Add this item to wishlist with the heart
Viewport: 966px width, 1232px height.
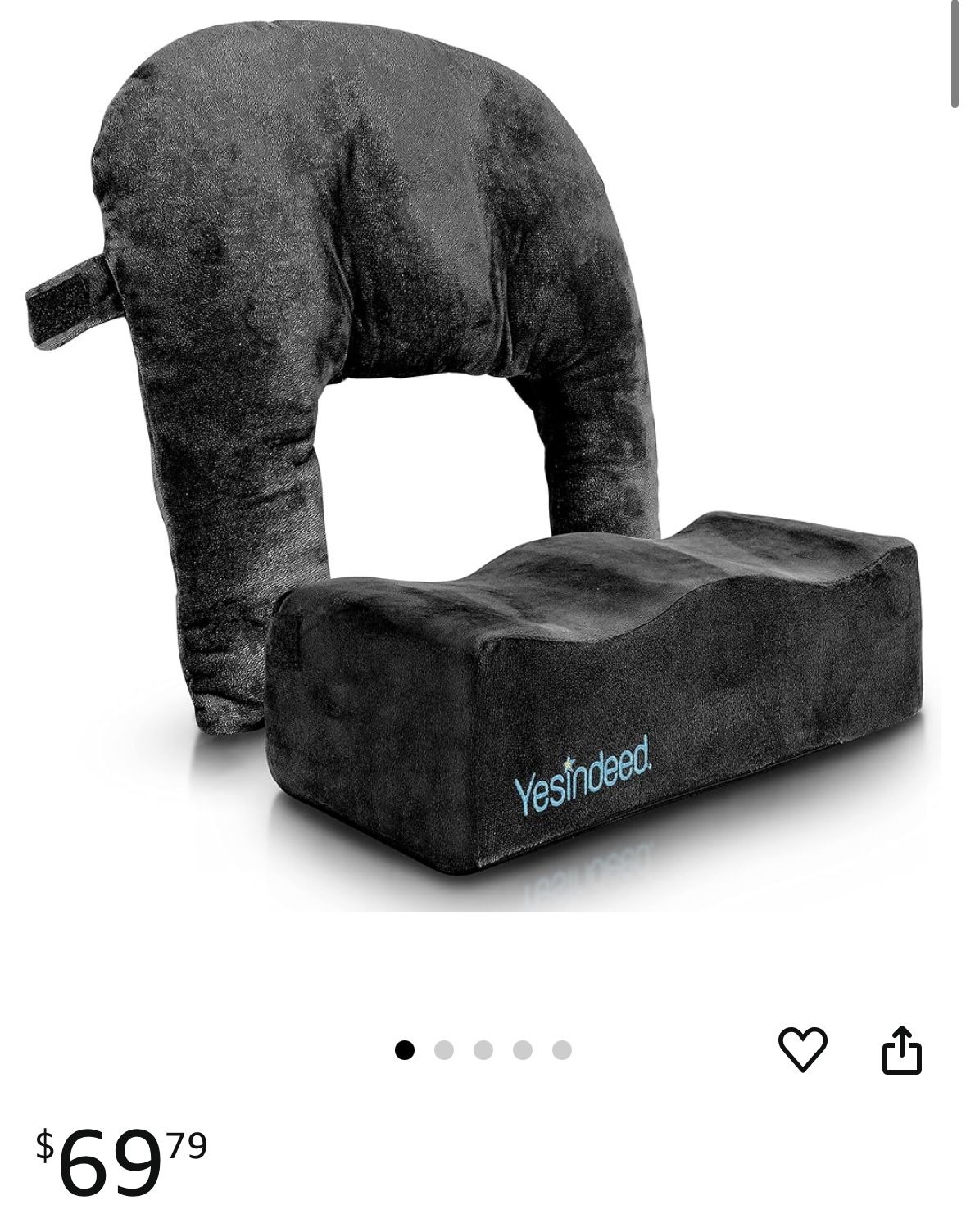[x=802, y=1050]
